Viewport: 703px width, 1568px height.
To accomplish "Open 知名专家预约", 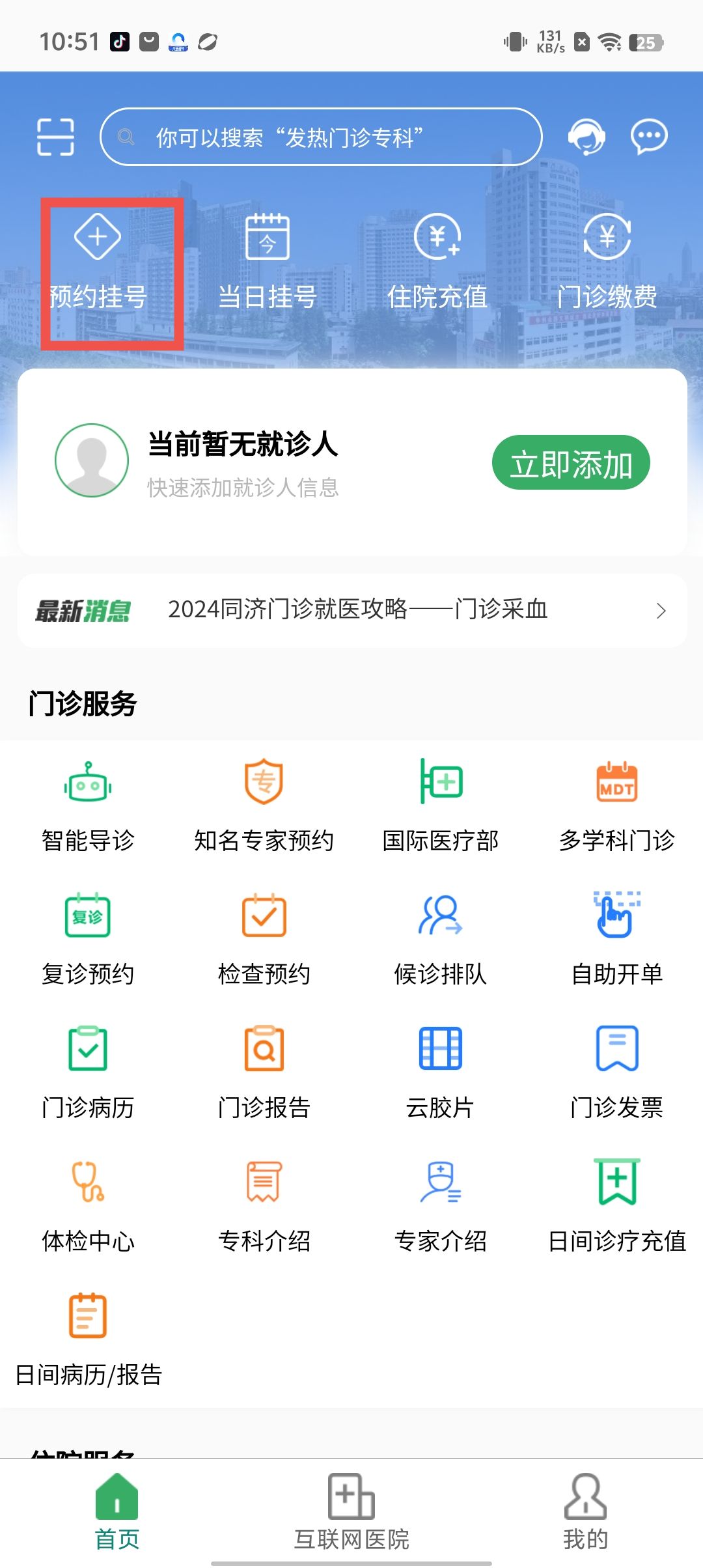I will [264, 805].
